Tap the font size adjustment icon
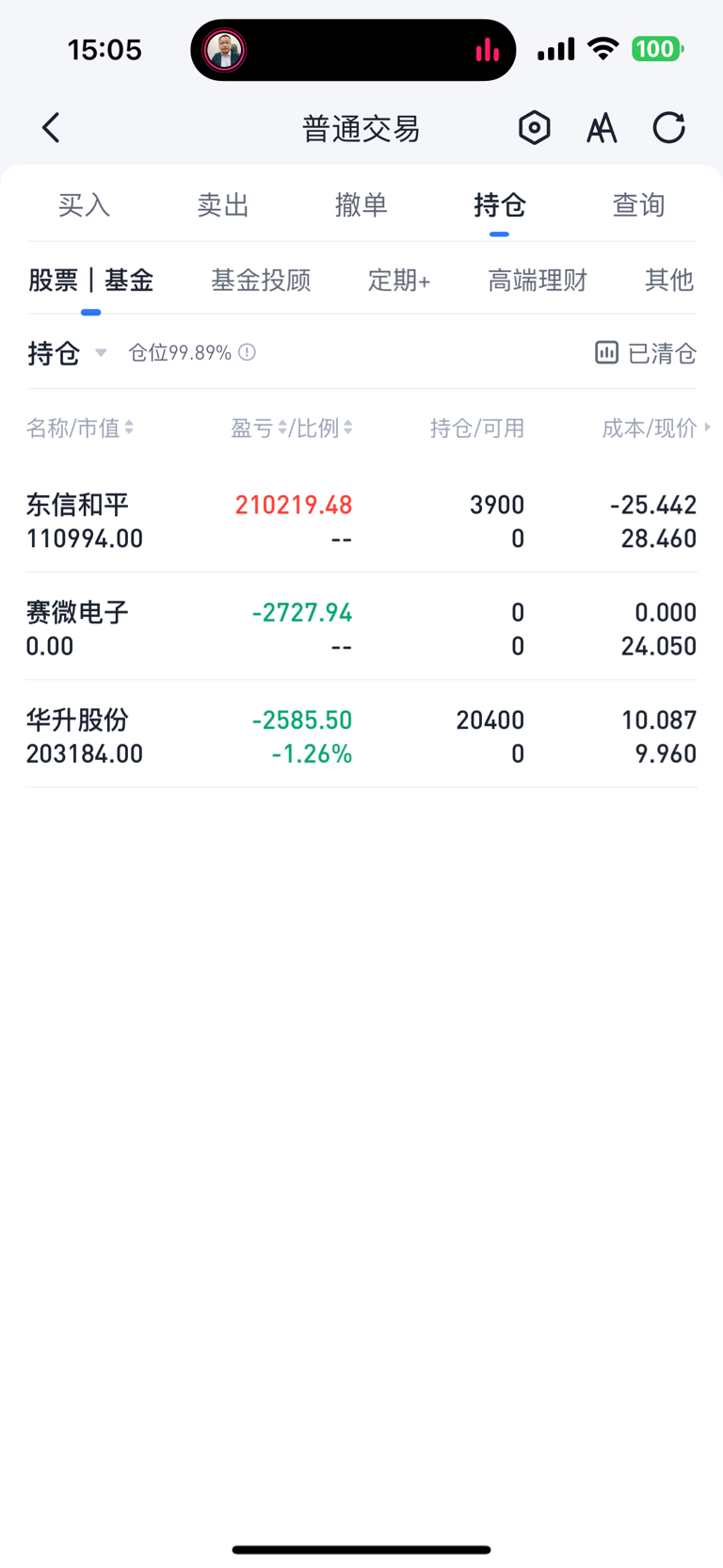Viewport: 723px width, 1568px height. click(602, 128)
